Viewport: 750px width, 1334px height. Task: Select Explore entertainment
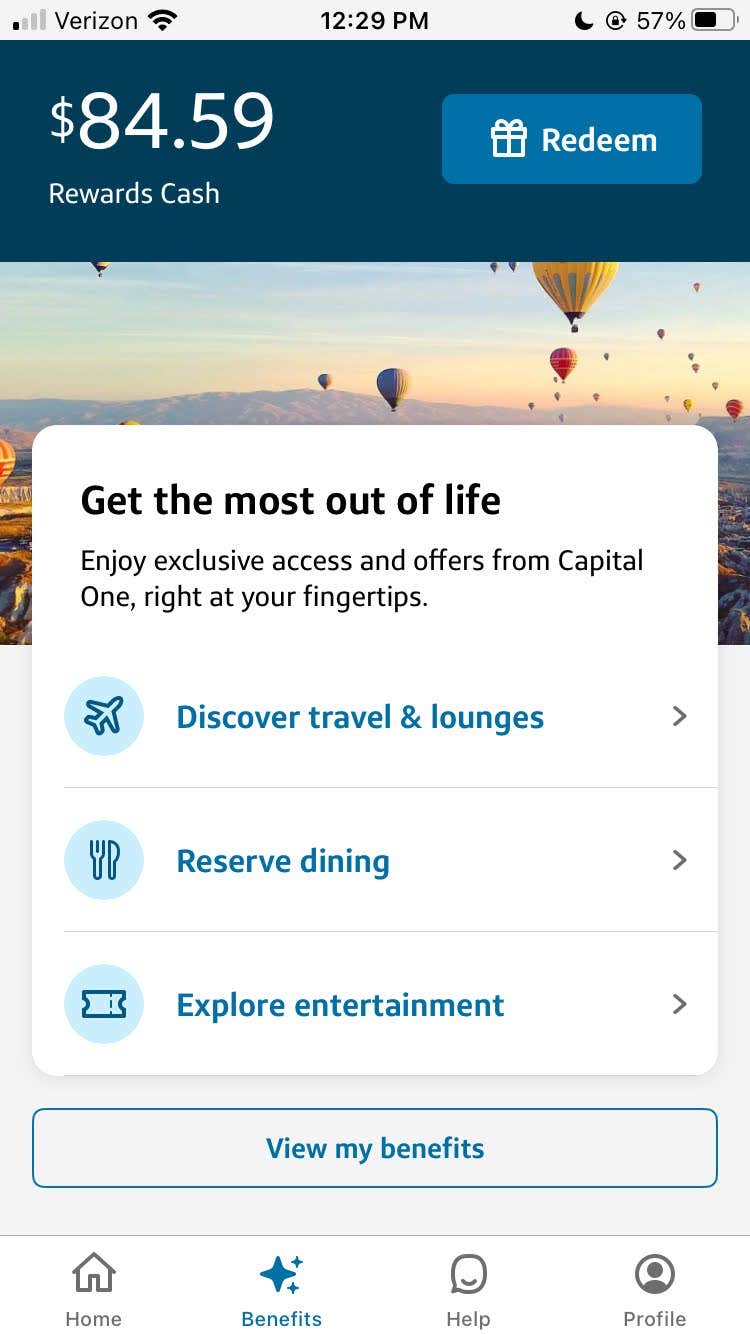375,1004
